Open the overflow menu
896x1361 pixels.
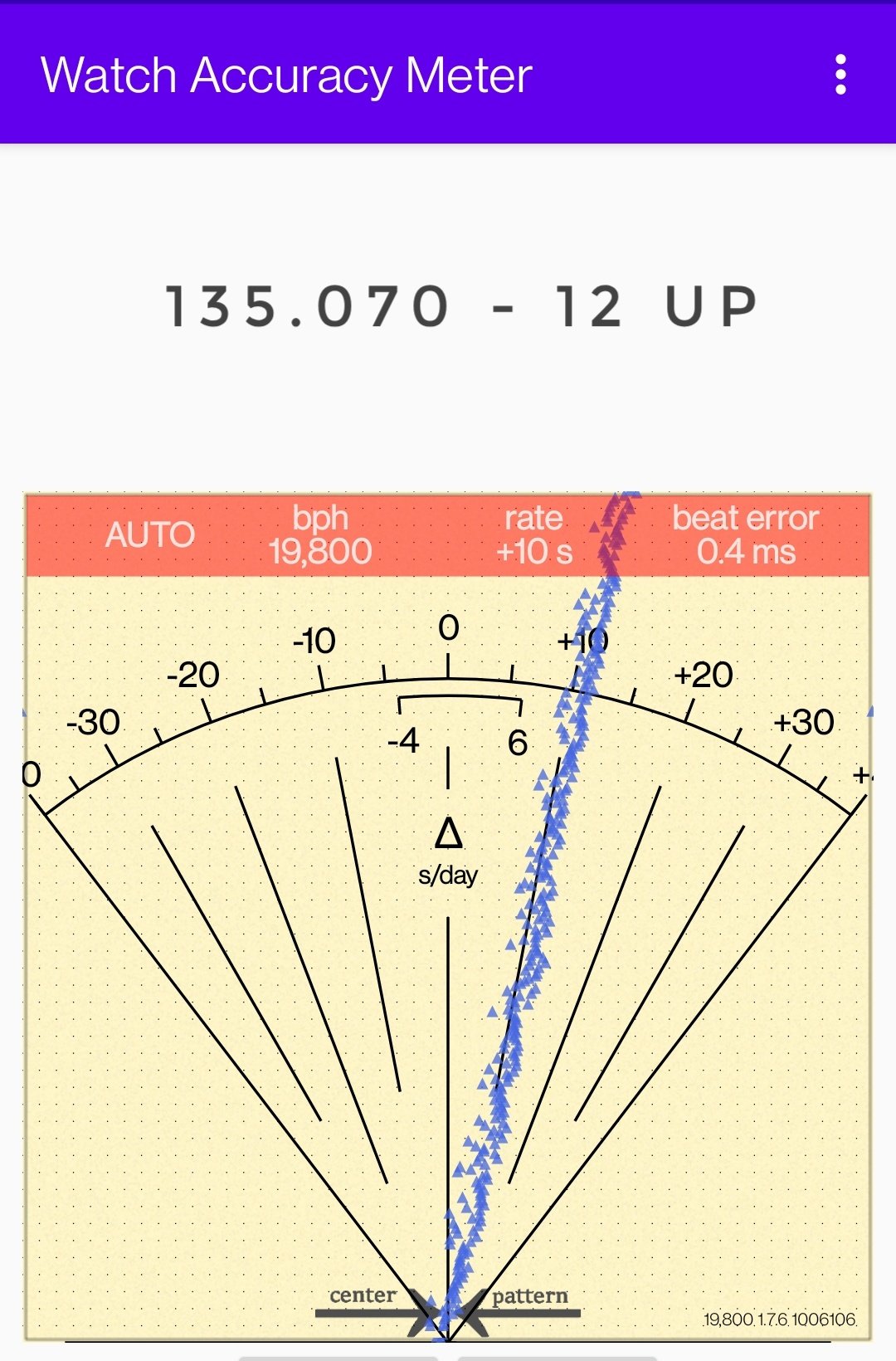click(840, 75)
